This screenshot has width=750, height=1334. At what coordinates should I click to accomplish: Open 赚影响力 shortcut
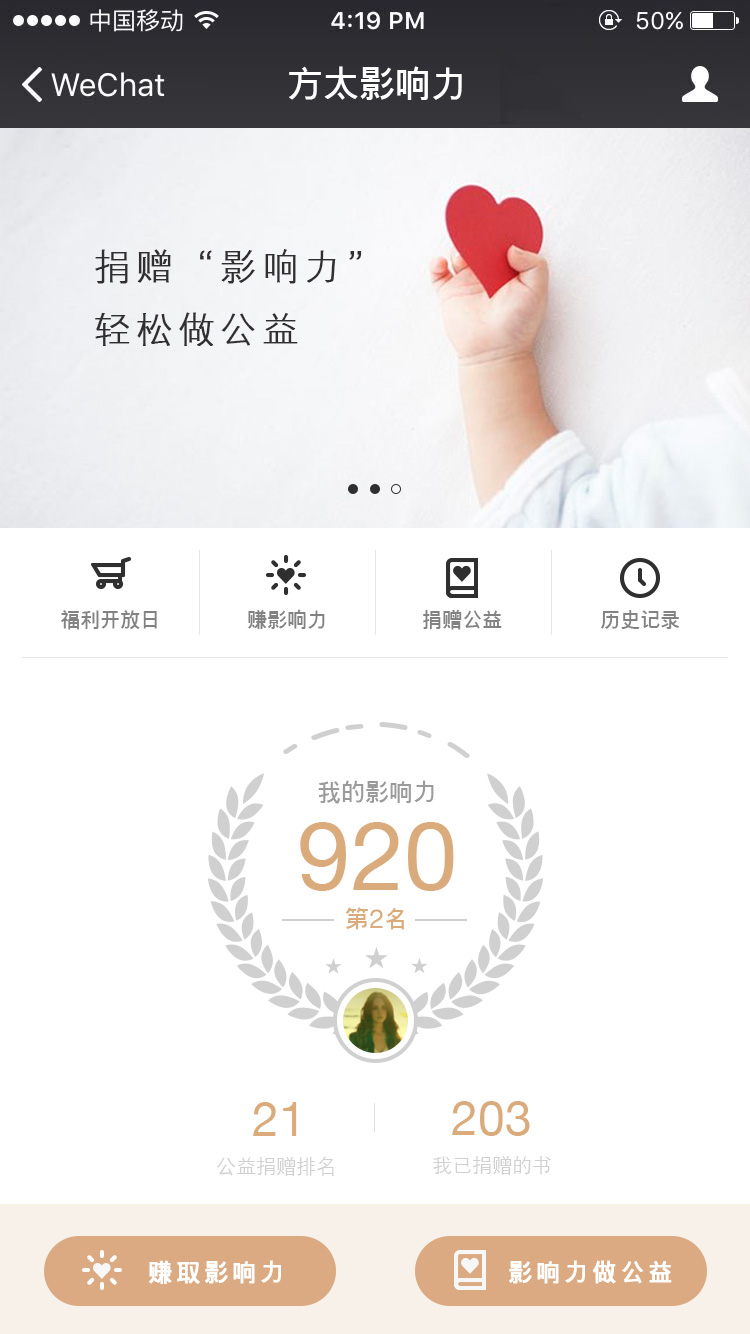point(287,593)
